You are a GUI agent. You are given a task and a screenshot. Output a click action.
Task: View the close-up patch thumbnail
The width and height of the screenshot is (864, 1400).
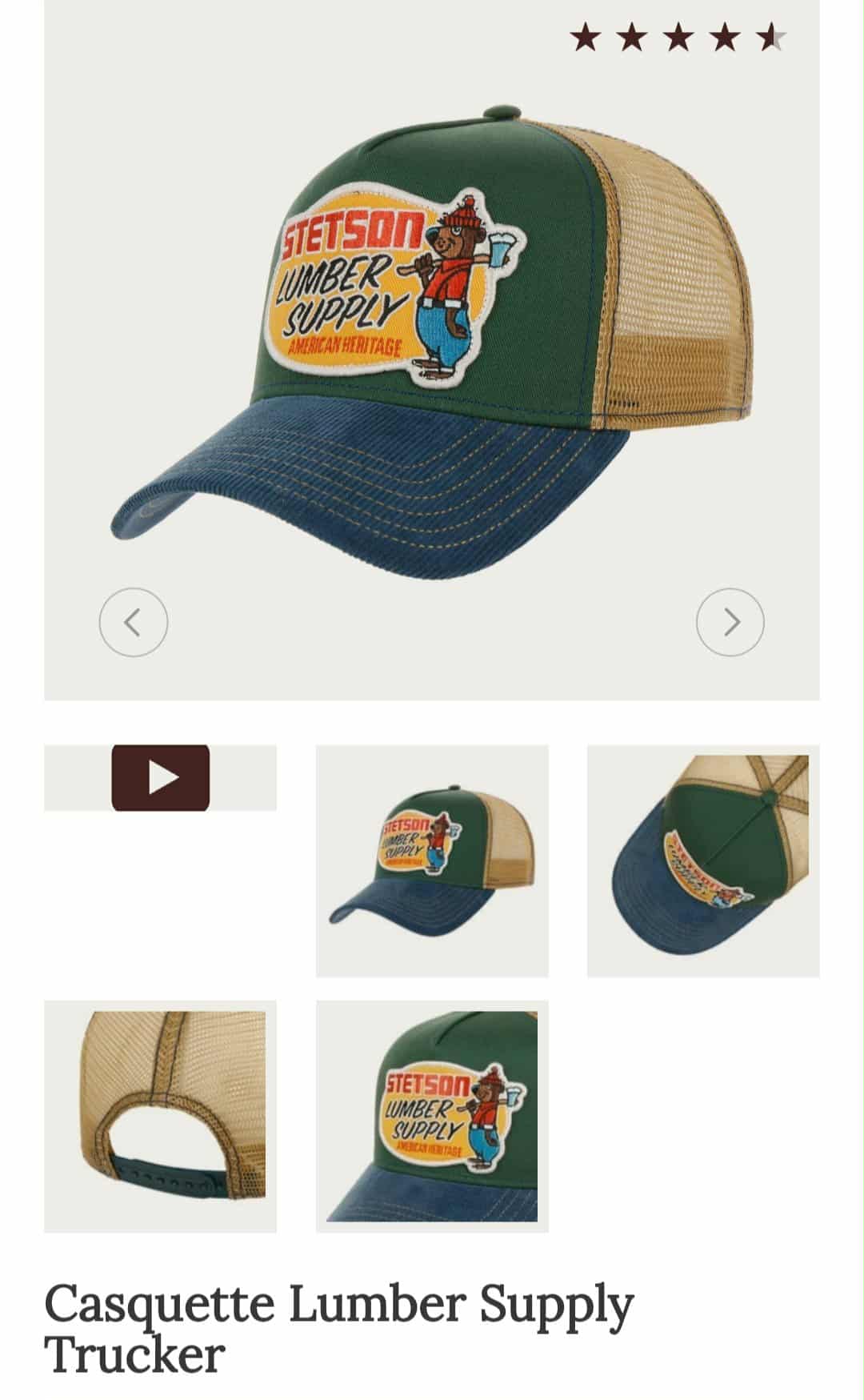432,1117
